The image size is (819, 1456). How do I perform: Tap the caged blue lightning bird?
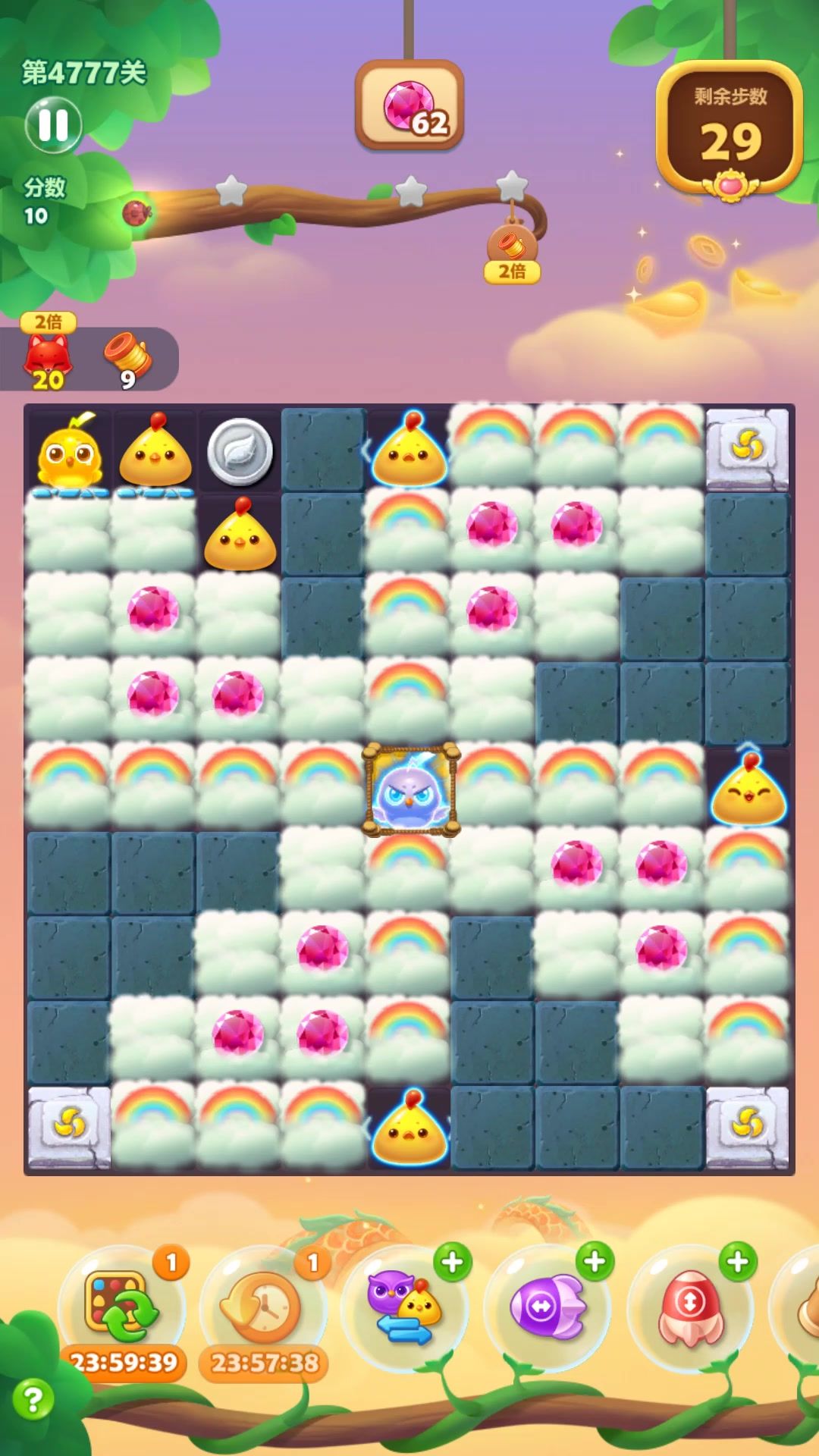410,790
